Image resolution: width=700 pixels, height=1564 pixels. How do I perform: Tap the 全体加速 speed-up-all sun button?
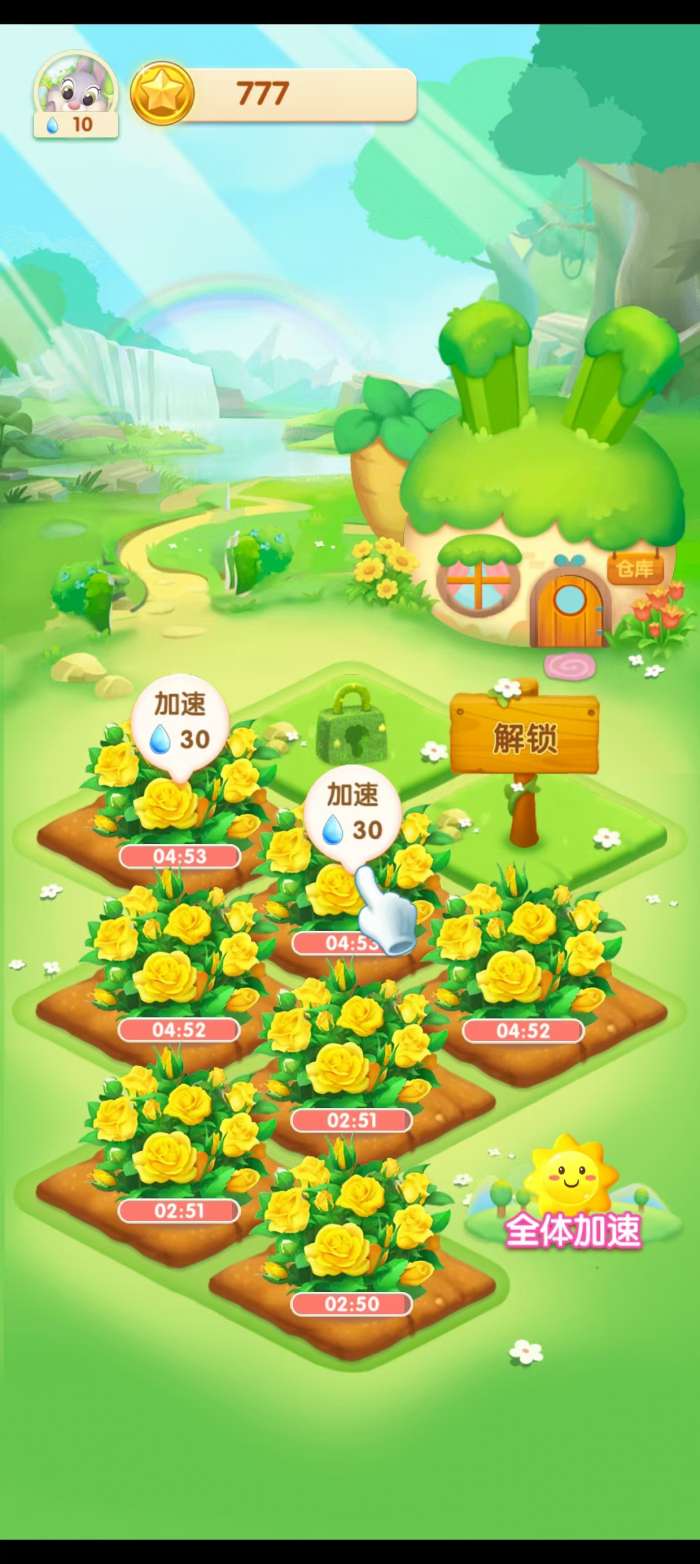[x=572, y=1202]
